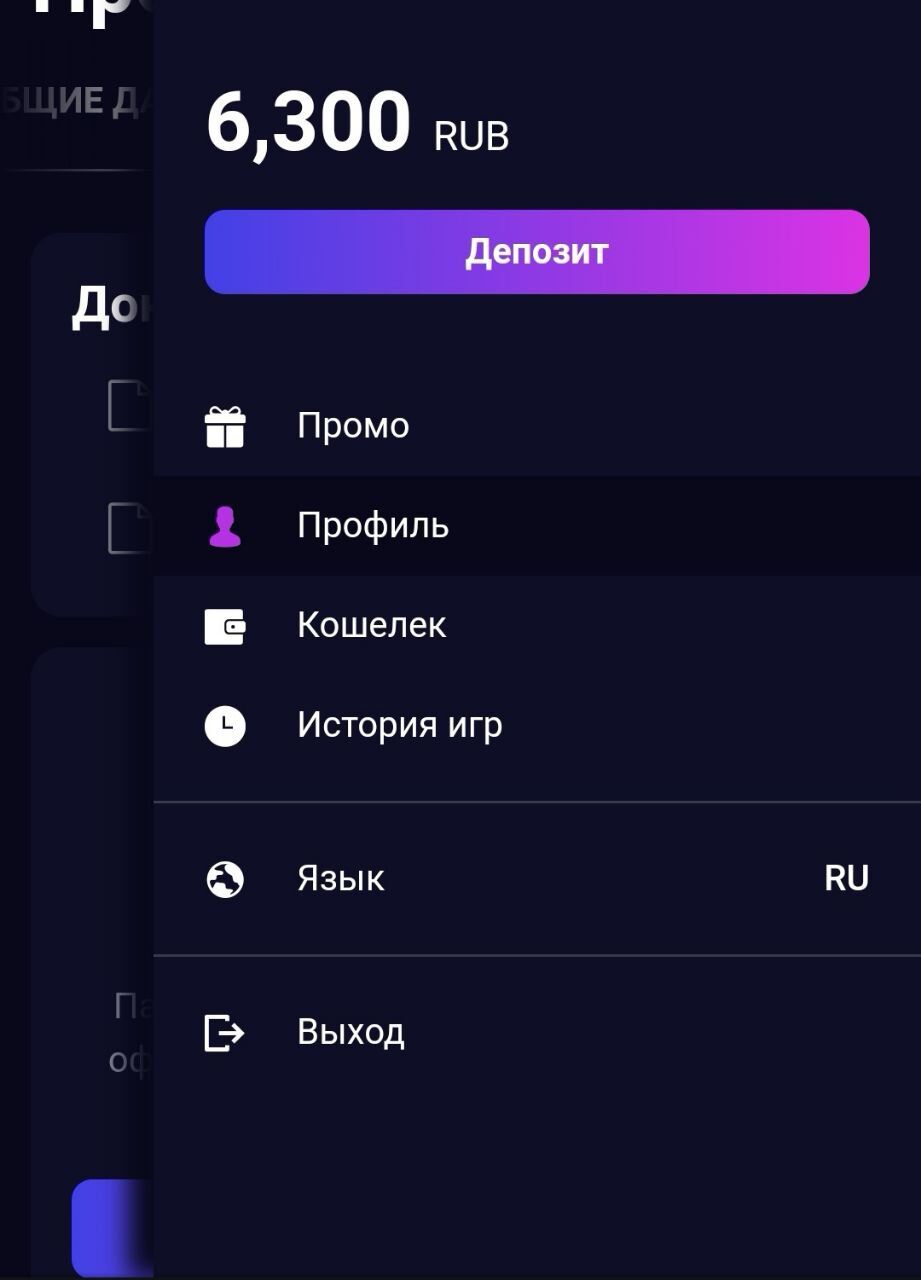This screenshot has height=1280, width=921.
Task: Tap the Депозит button
Action: pyautogui.click(x=537, y=252)
